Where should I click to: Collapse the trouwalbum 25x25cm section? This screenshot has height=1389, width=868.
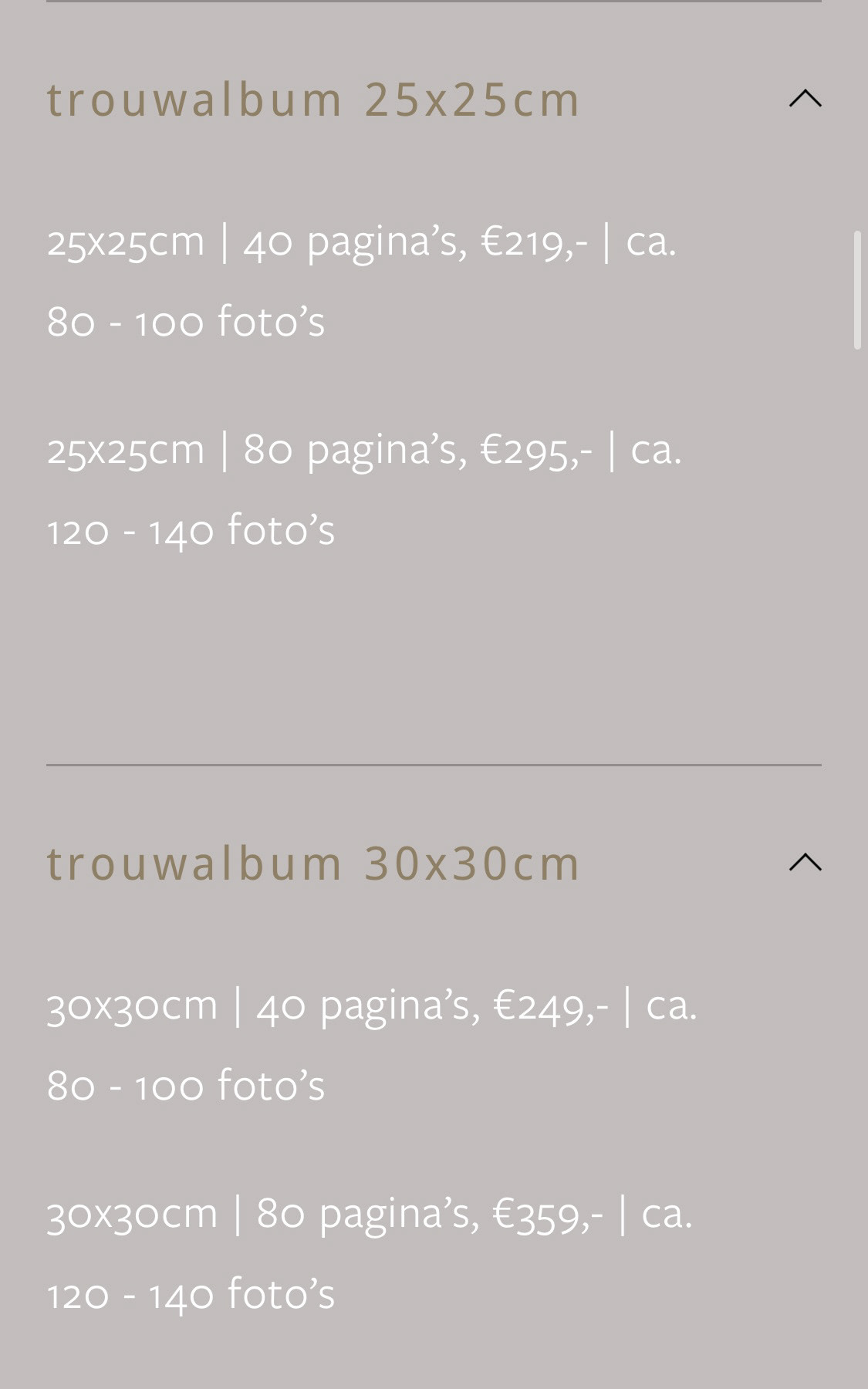805,99
